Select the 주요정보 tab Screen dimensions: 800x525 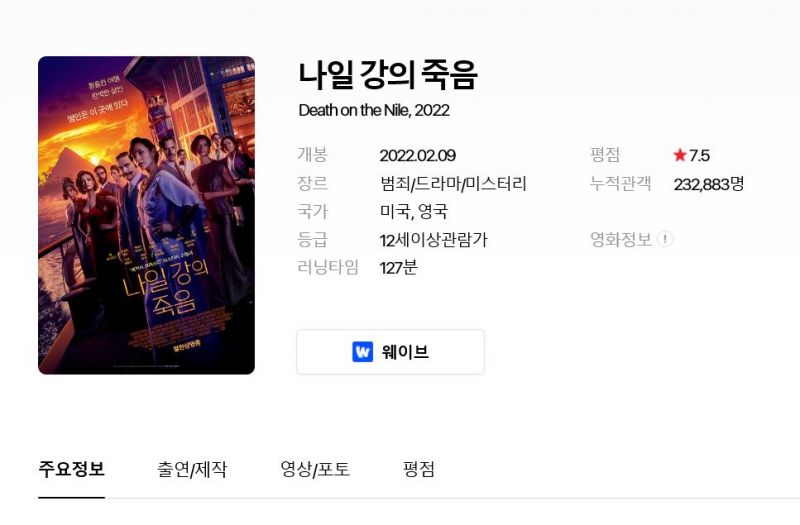[71, 470]
